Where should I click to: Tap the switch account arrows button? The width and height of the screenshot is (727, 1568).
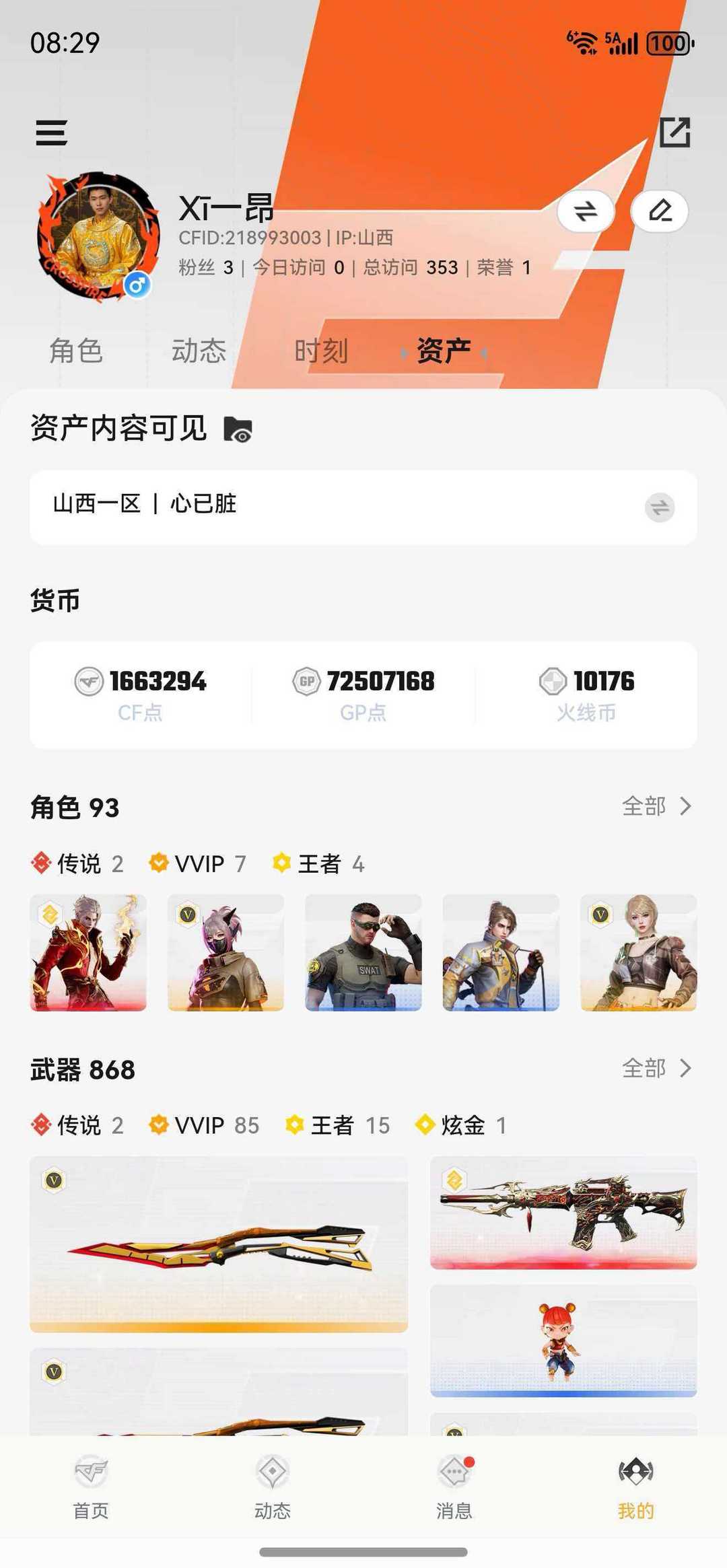[x=586, y=211]
